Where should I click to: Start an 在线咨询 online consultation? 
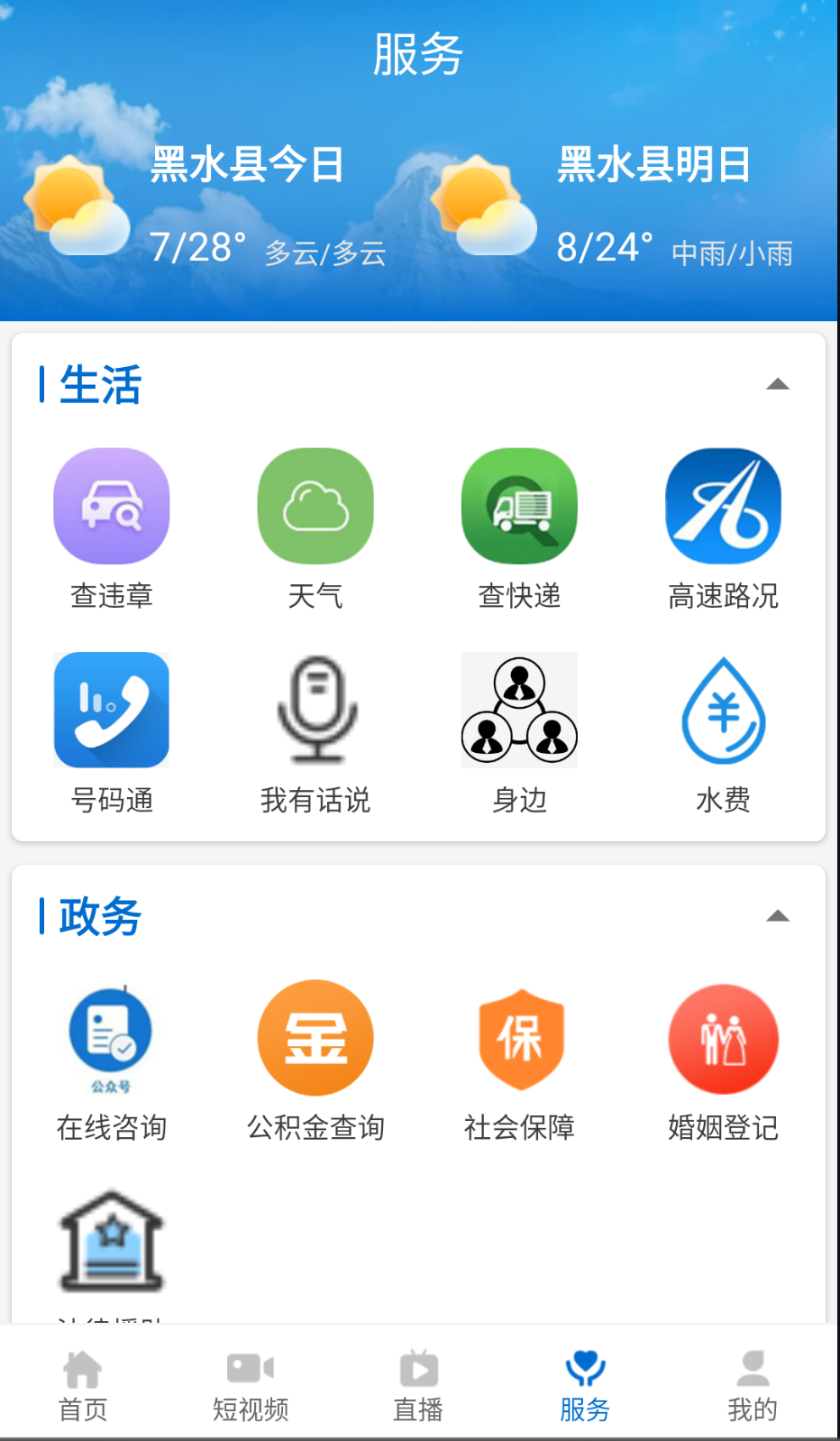[x=111, y=1038]
